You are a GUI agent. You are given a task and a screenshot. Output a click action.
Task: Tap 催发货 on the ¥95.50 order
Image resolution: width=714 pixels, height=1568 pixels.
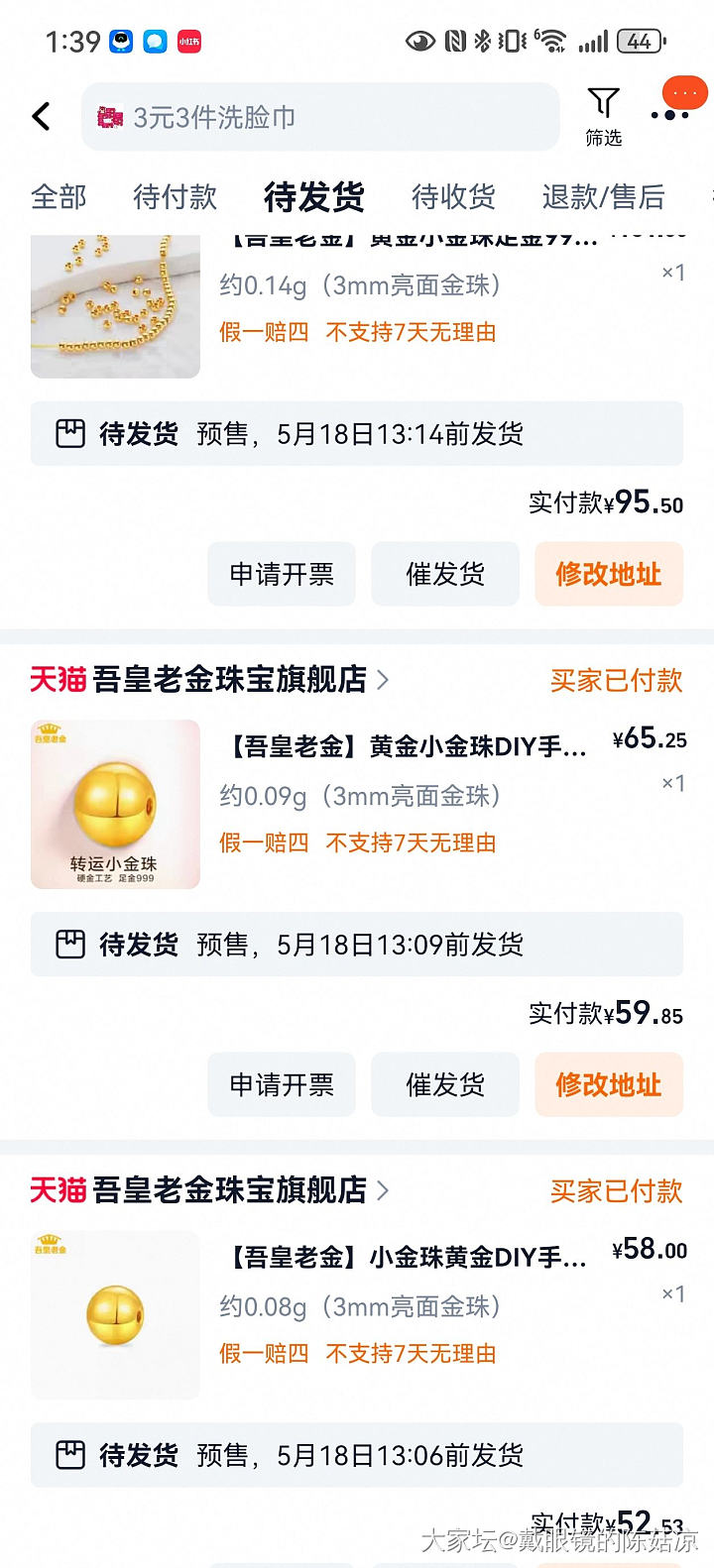coord(445,574)
